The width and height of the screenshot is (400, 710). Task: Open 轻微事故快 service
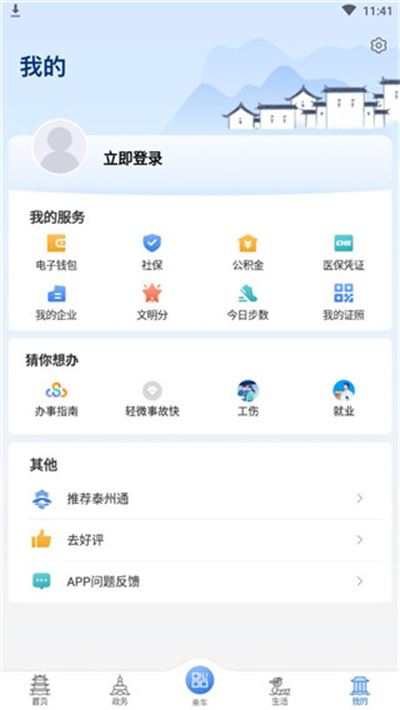point(152,398)
